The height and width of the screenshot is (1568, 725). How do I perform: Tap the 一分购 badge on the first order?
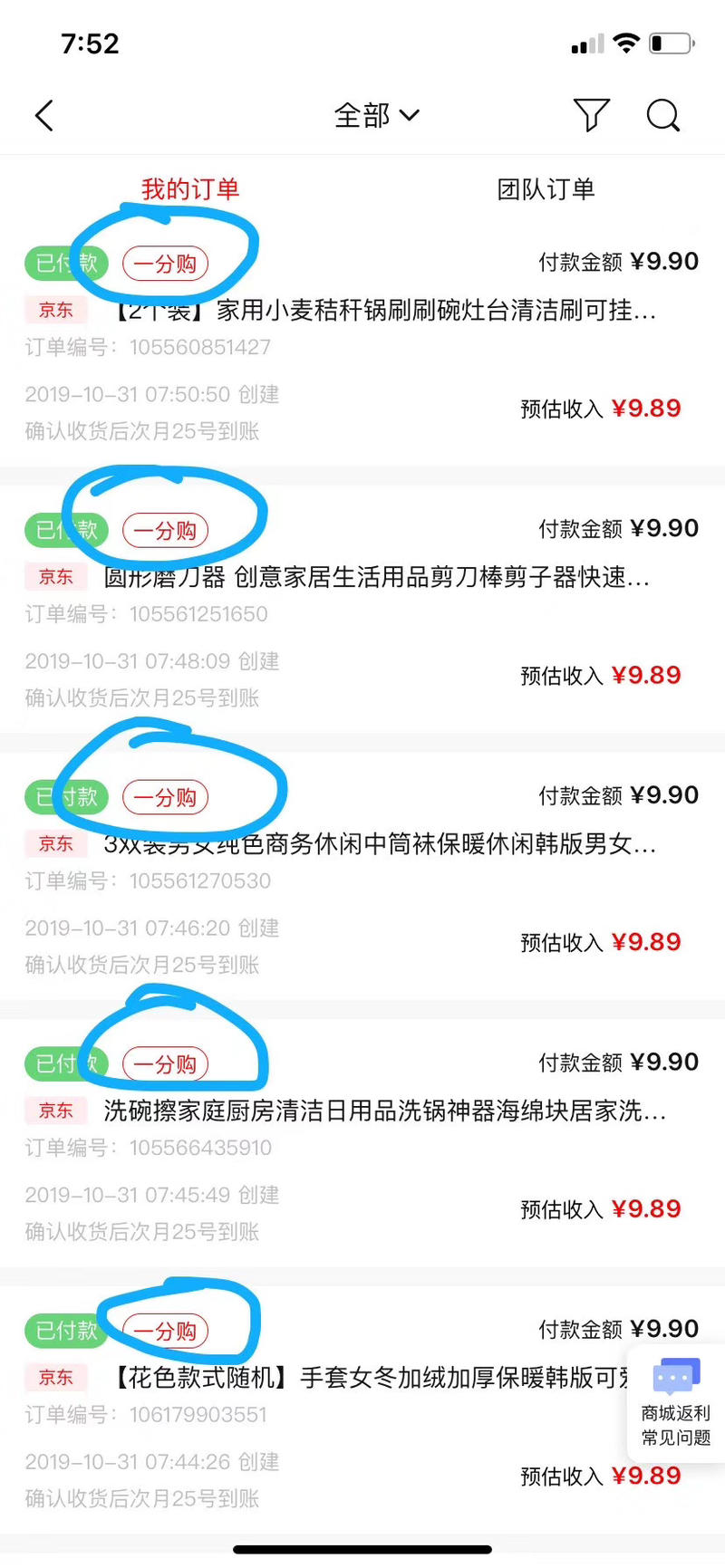pos(166,264)
